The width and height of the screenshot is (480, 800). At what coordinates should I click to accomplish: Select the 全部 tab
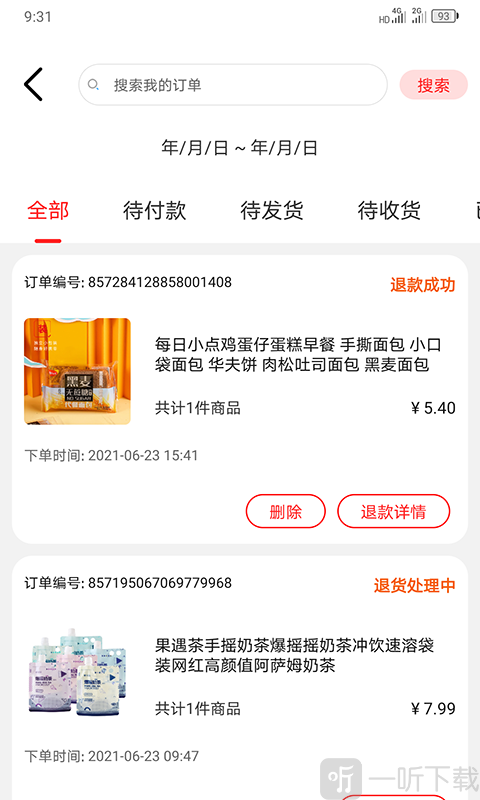click(x=48, y=210)
